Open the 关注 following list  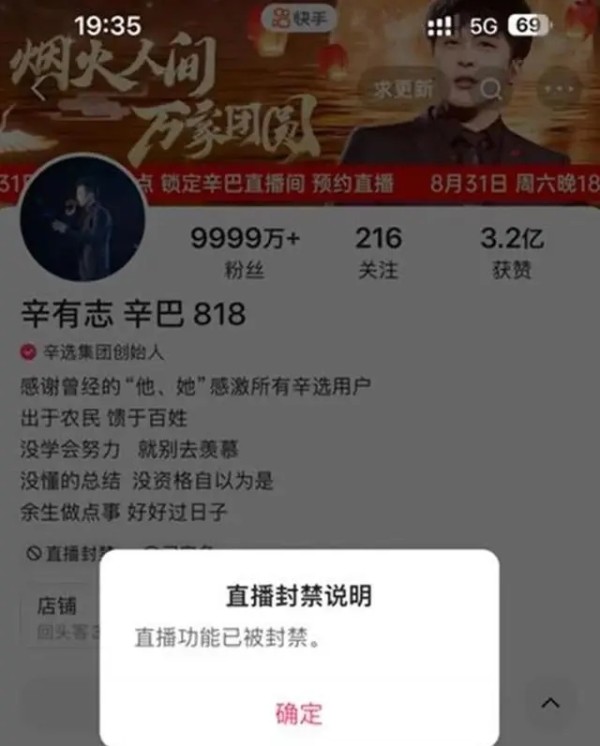[378, 252]
